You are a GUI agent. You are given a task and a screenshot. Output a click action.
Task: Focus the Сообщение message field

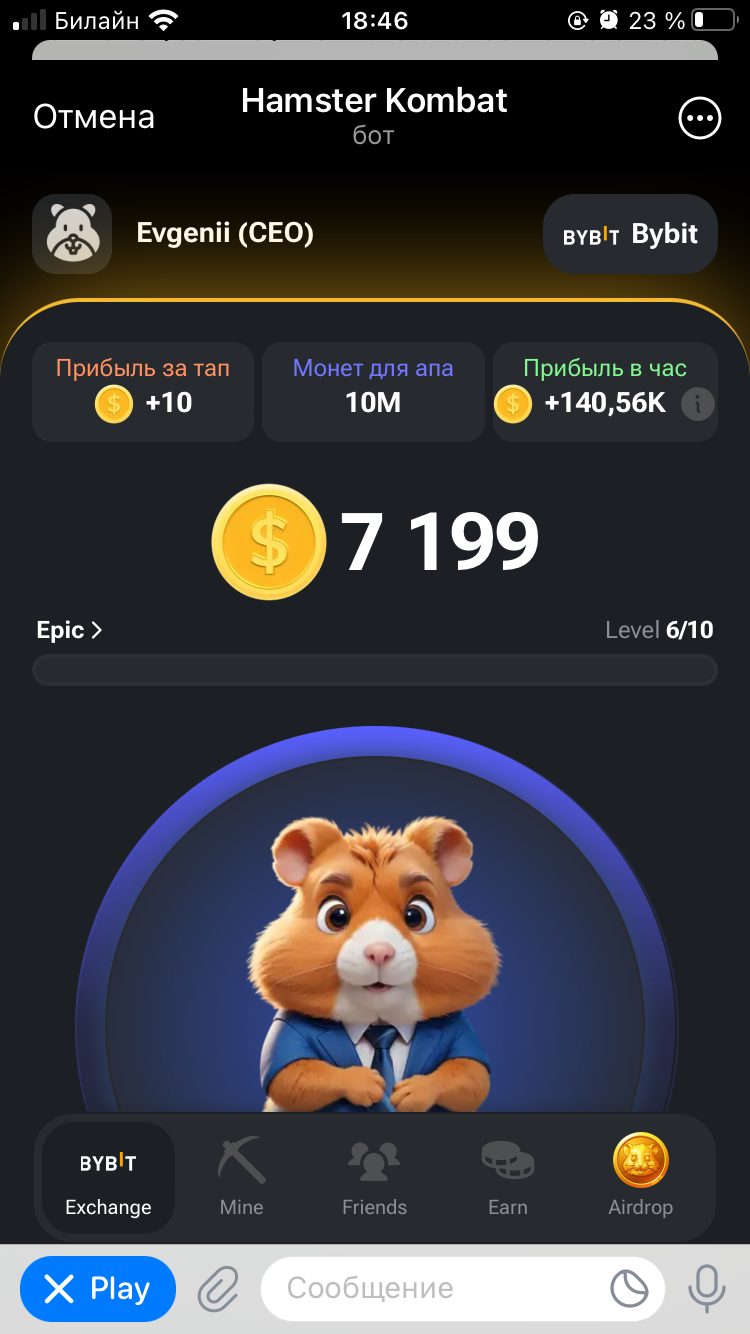pos(440,1288)
